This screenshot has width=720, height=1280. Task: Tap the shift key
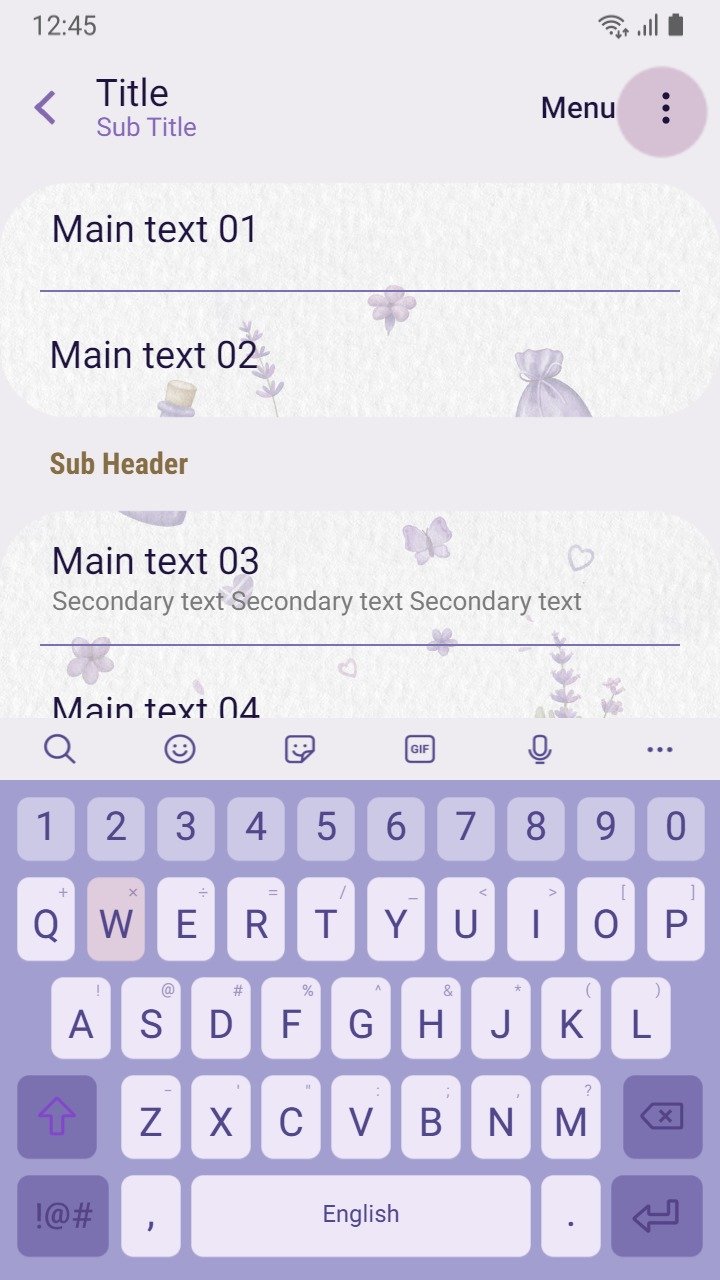click(x=57, y=1117)
